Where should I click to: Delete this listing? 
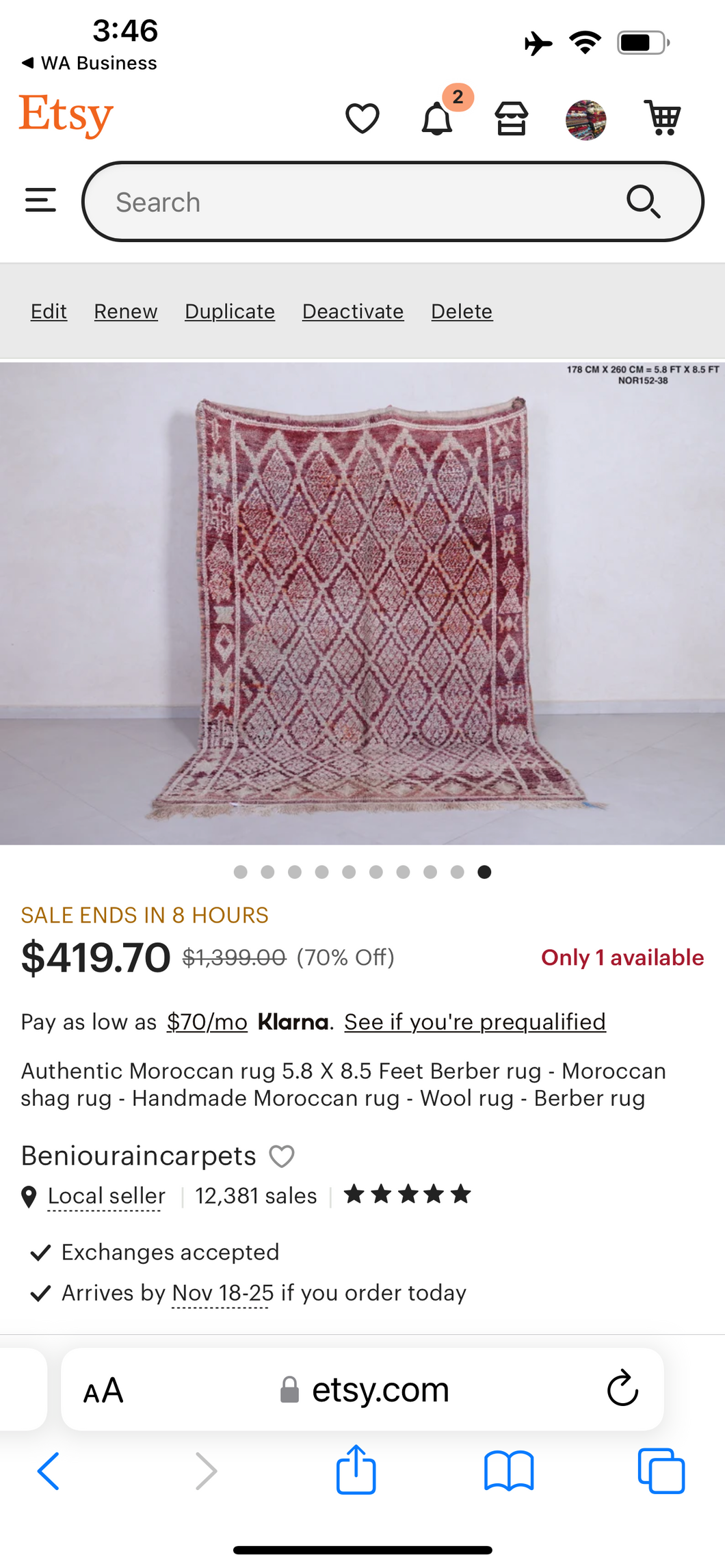click(x=462, y=311)
